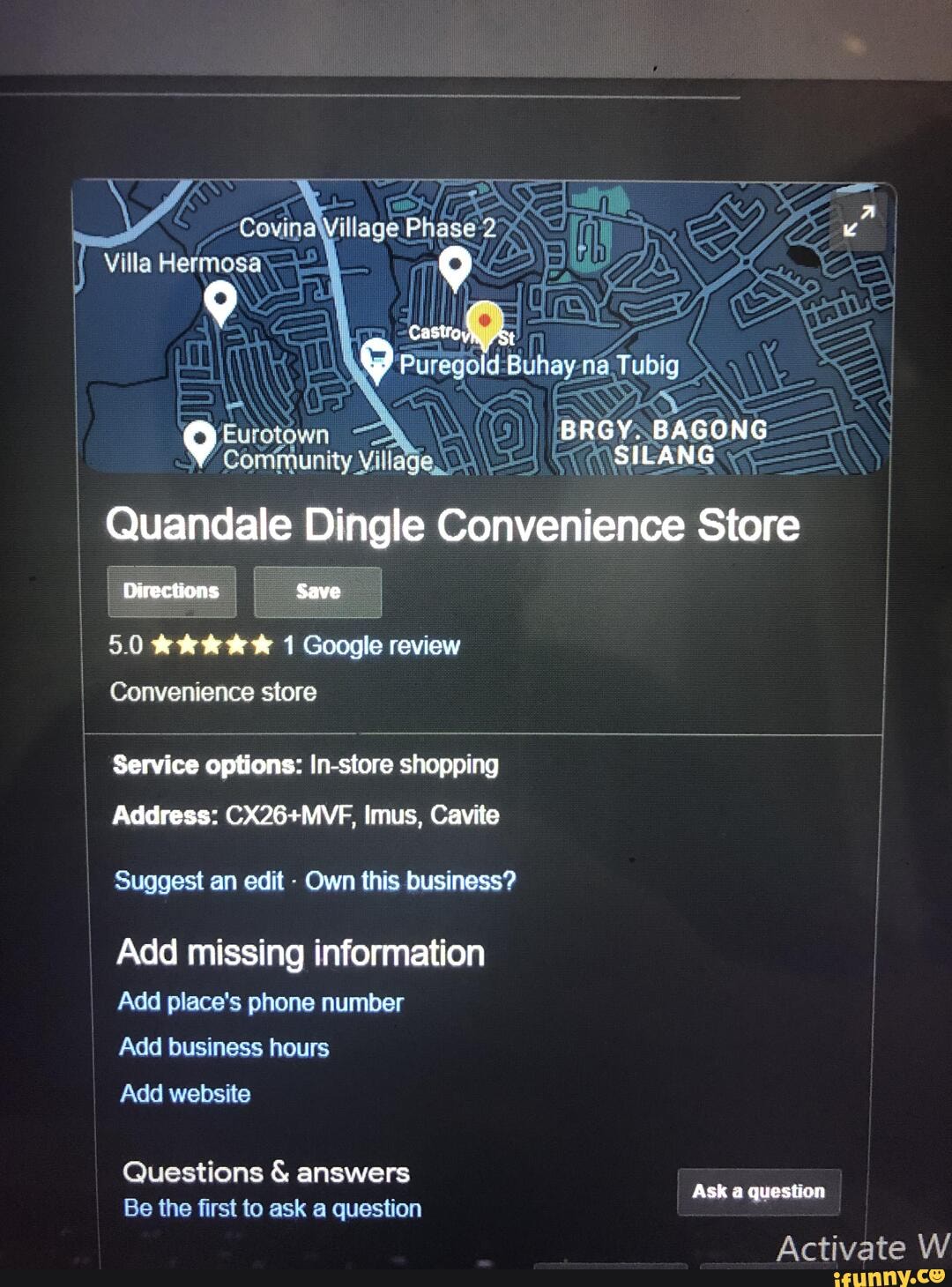Add place's phone number
Viewport: 952px width, 1287px height.
click(x=261, y=1002)
